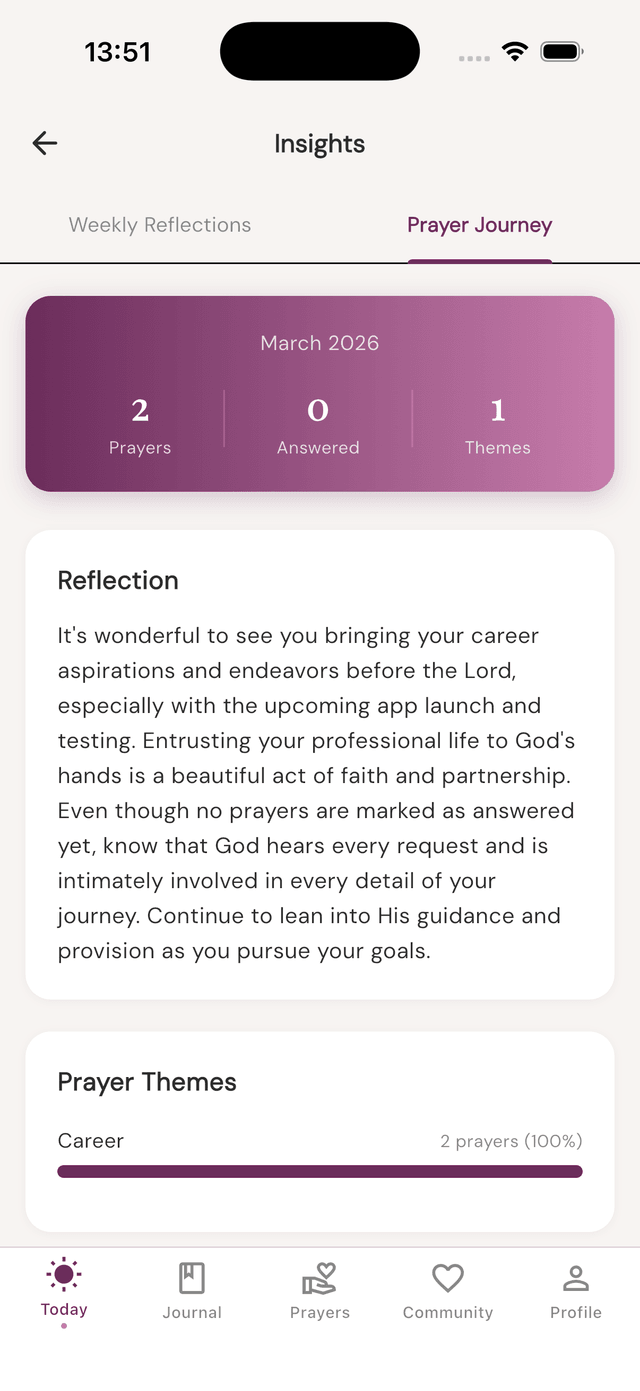Go to the Journal tab
The height and width of the screenshot is (1391, 640).
192,1290
